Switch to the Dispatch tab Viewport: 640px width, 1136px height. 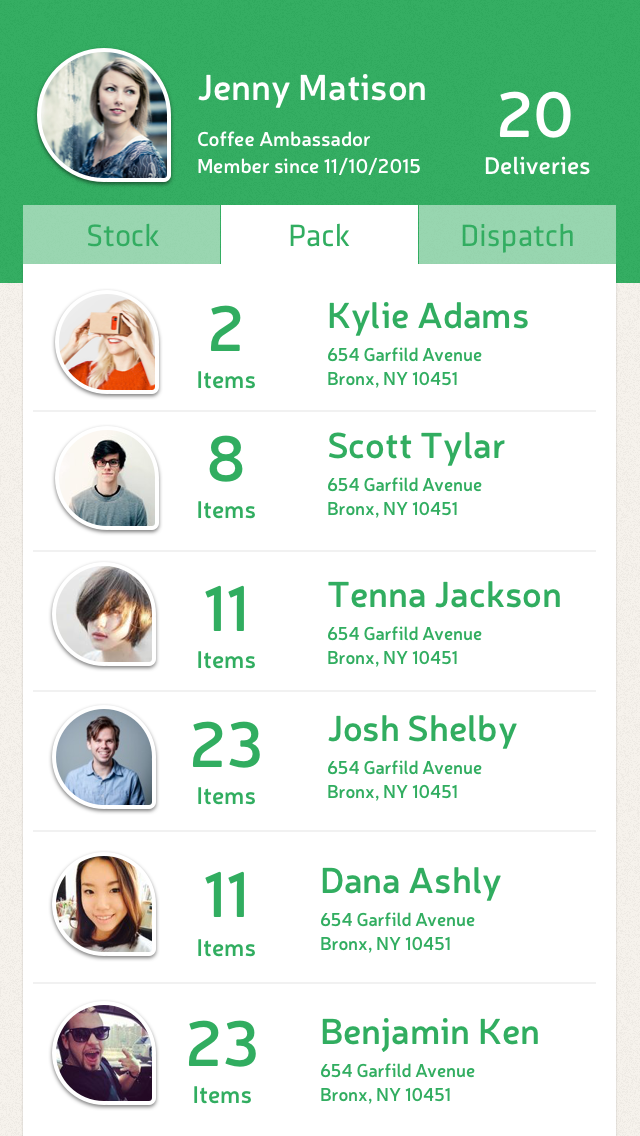point(517,236)
